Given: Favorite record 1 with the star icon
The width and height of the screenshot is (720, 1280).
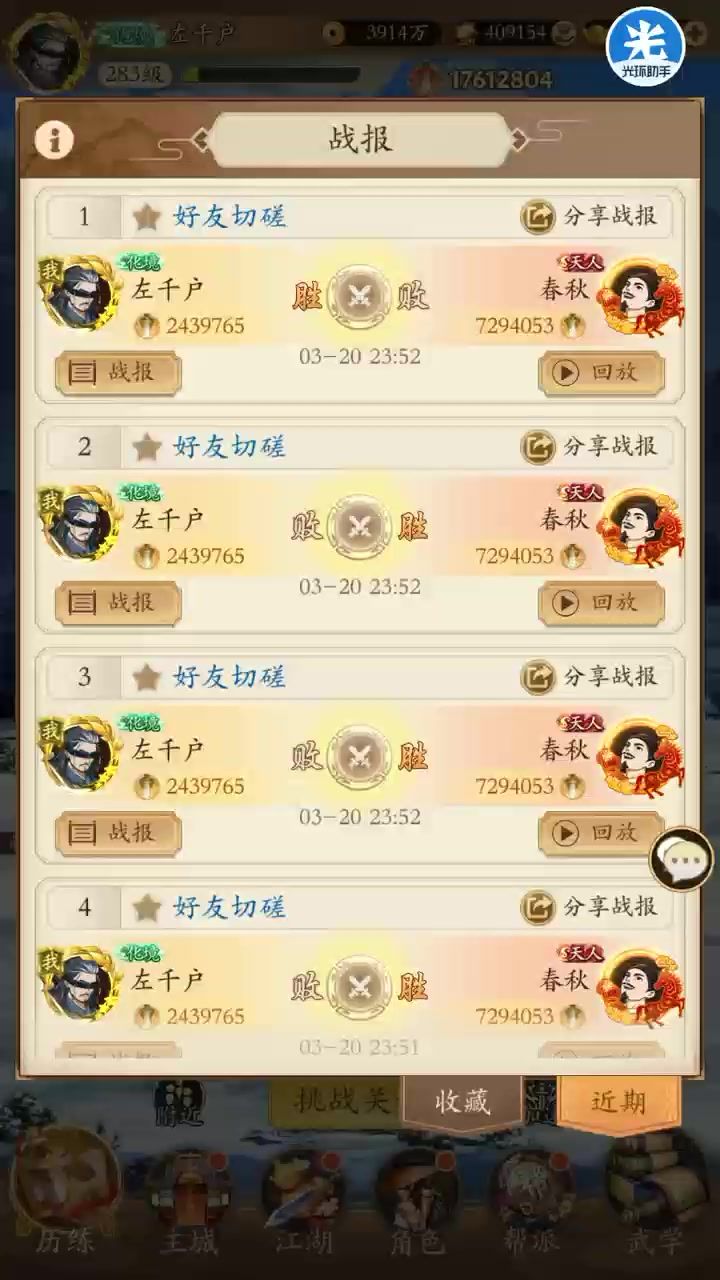Looking at the screenshot, I should (148, 217).
